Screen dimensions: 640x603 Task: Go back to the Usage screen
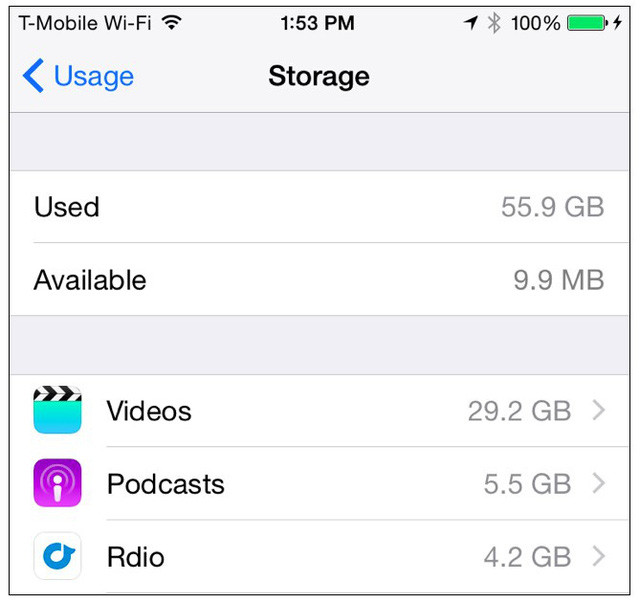pyautogui.click(x=78, y=76)
